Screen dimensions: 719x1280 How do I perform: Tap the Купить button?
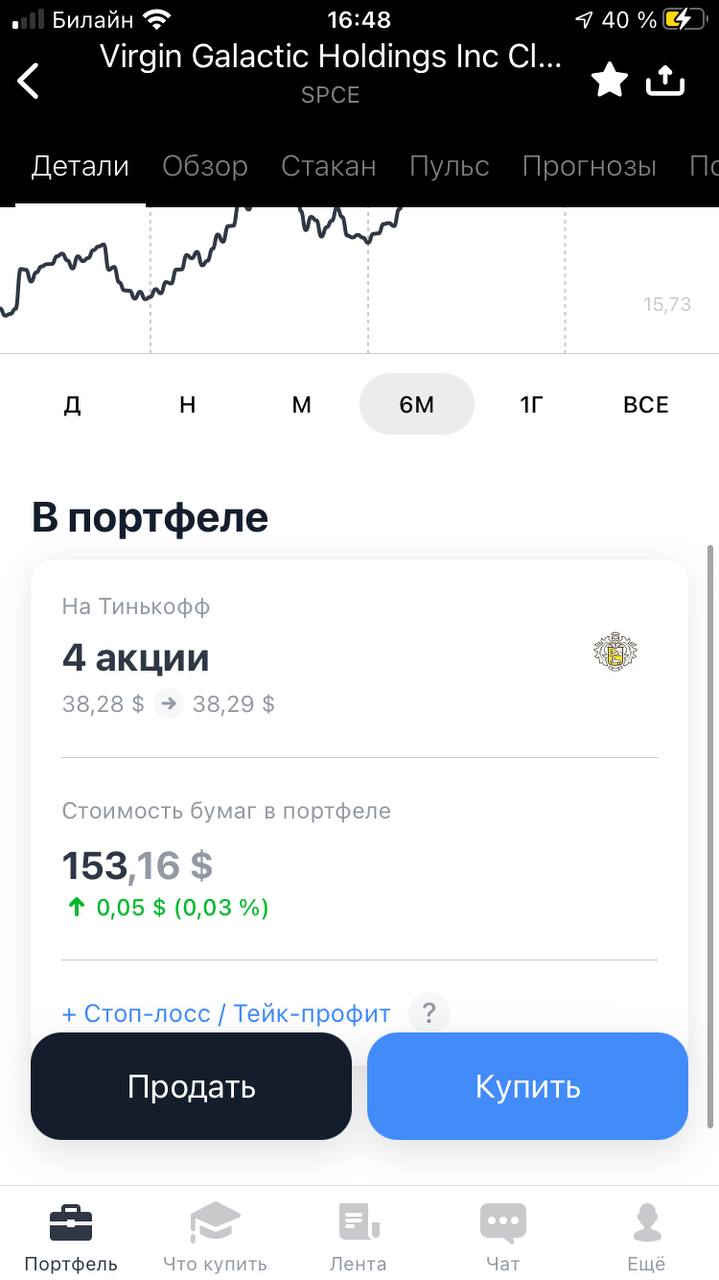point(528,1086)
